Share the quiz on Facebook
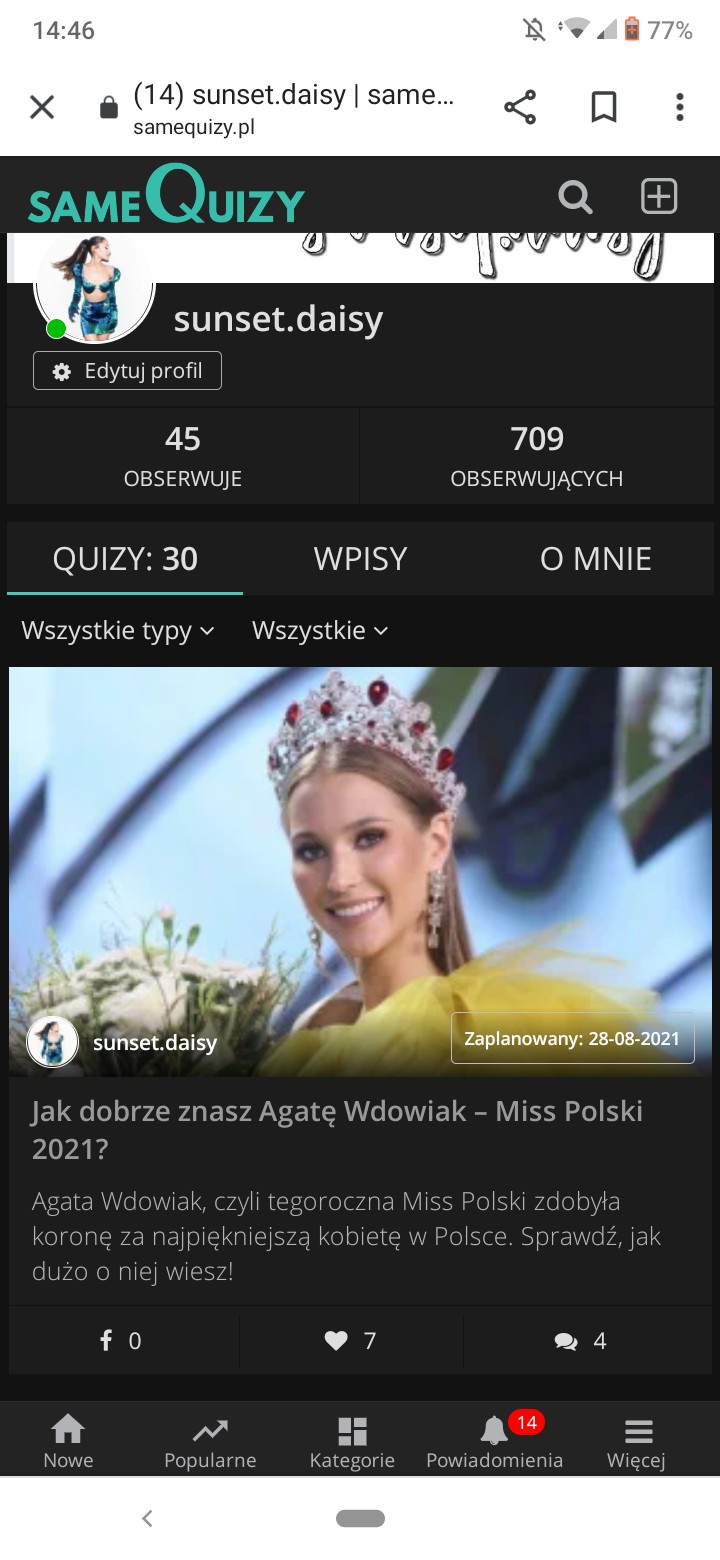The image size is (720, 1560). tap(121, 1341)
